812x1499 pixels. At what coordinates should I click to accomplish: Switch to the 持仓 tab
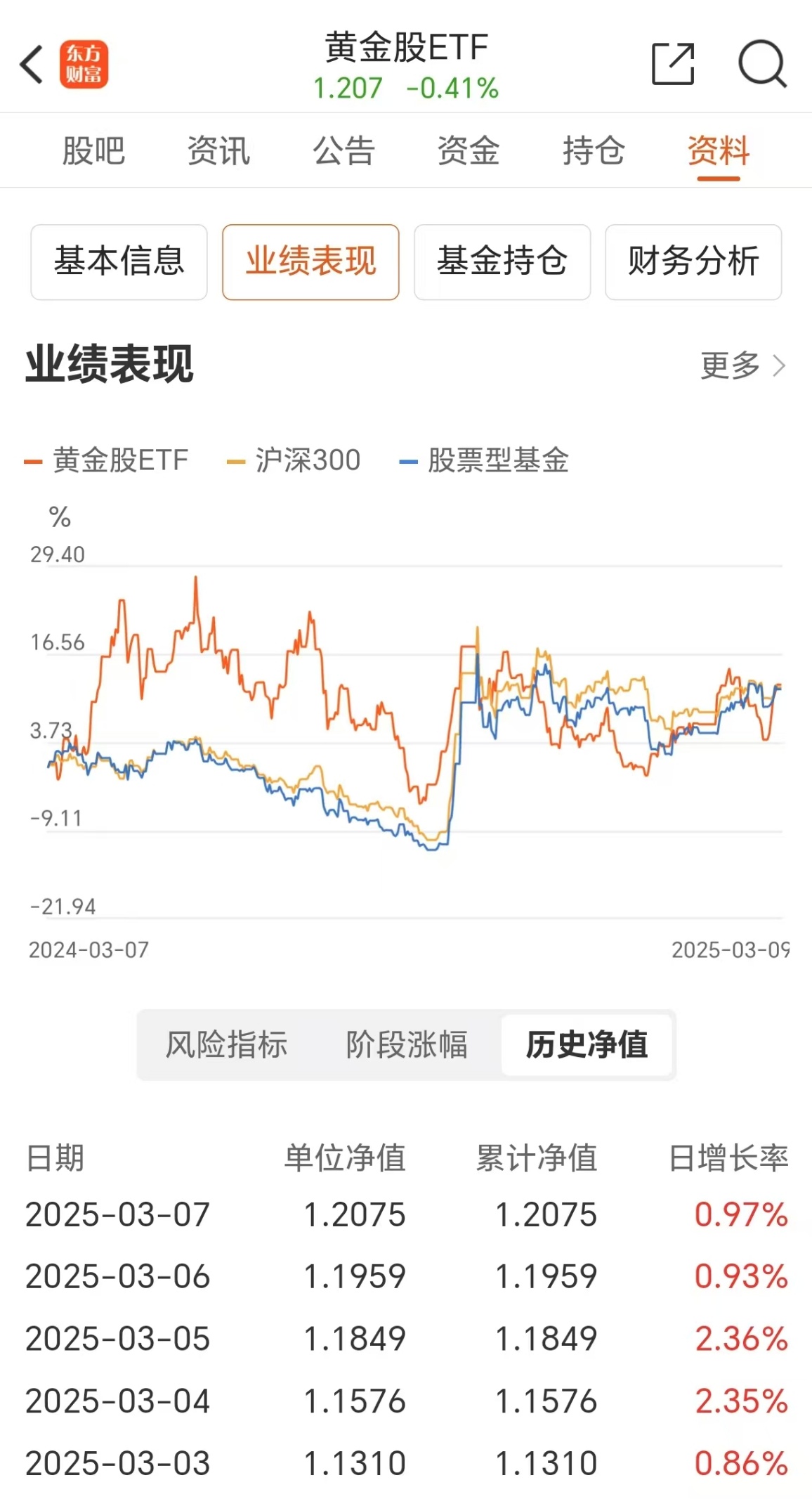592,151
